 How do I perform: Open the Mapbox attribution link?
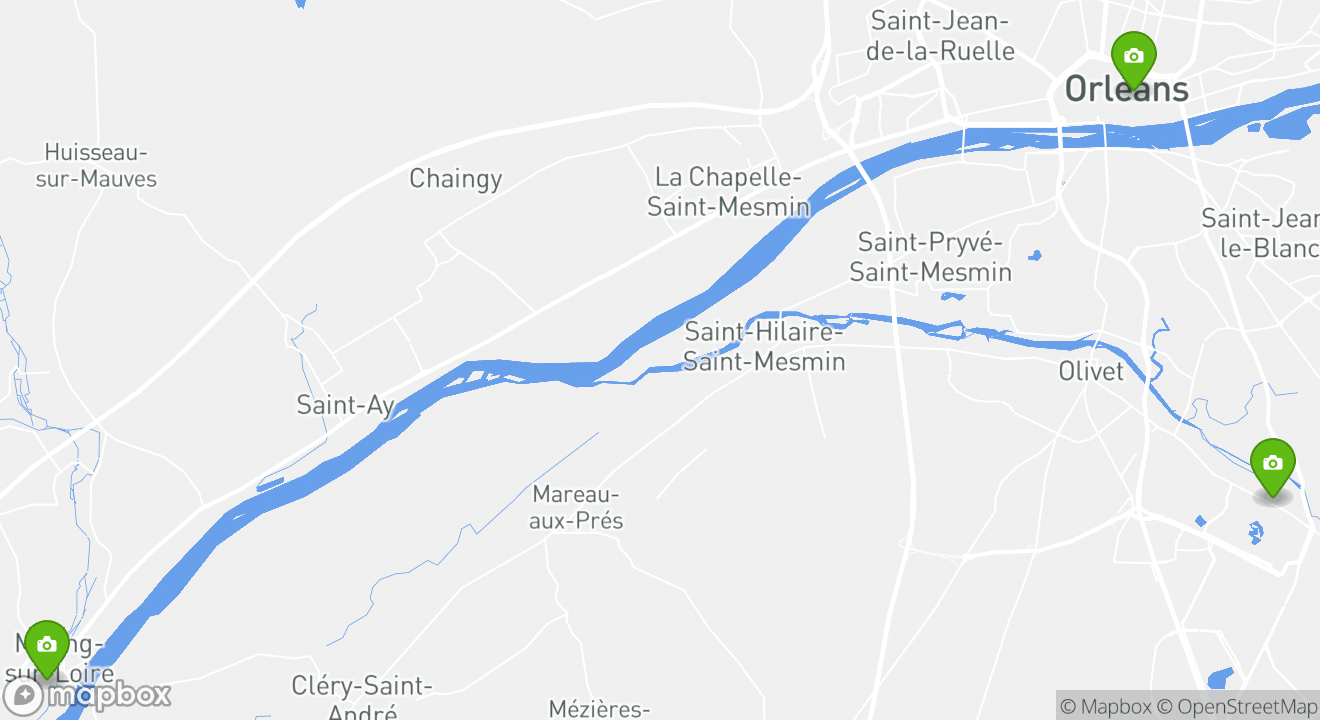click(x=1105, y=706)
